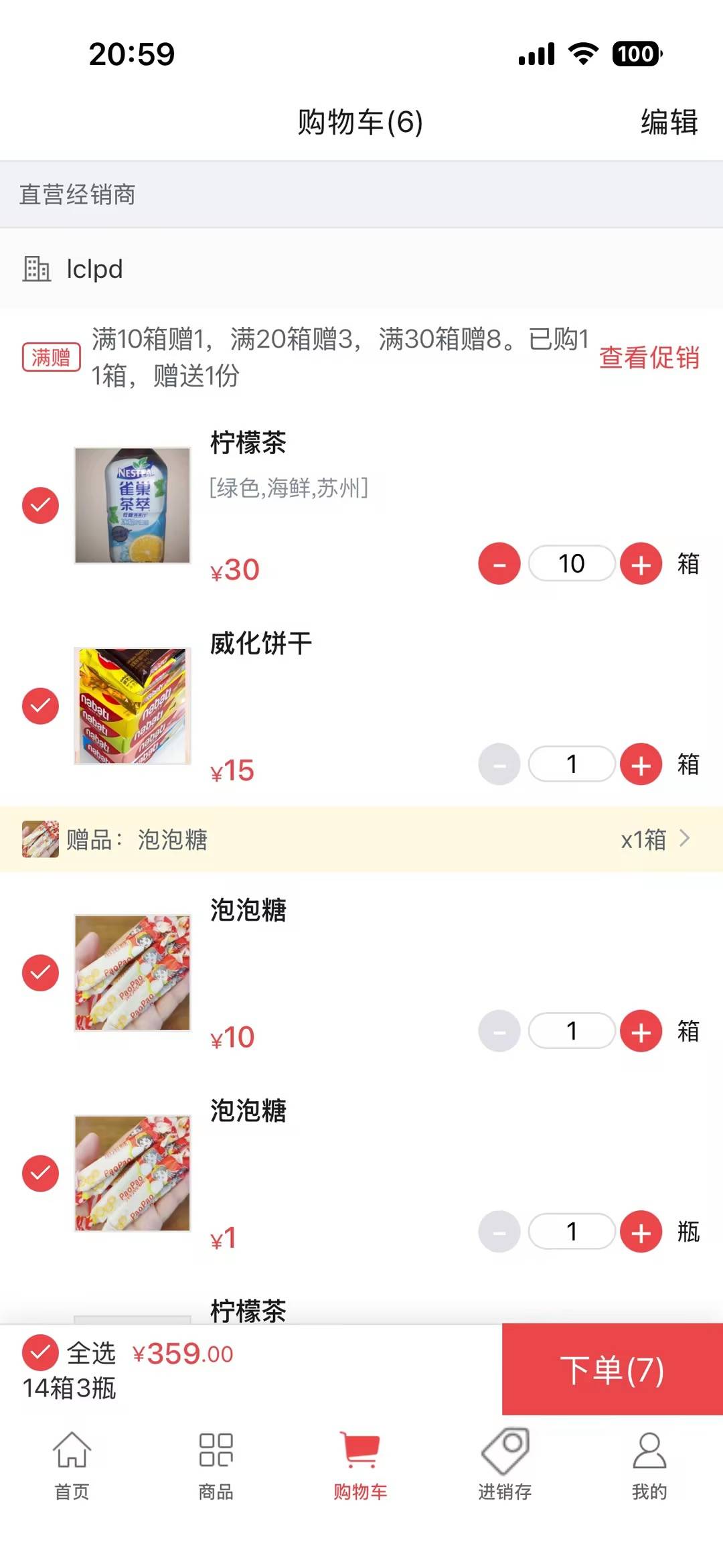Screen dimensions: 723x1568
Task: Edit the 威化饼干 quantity field
Action: click(572, 764)
